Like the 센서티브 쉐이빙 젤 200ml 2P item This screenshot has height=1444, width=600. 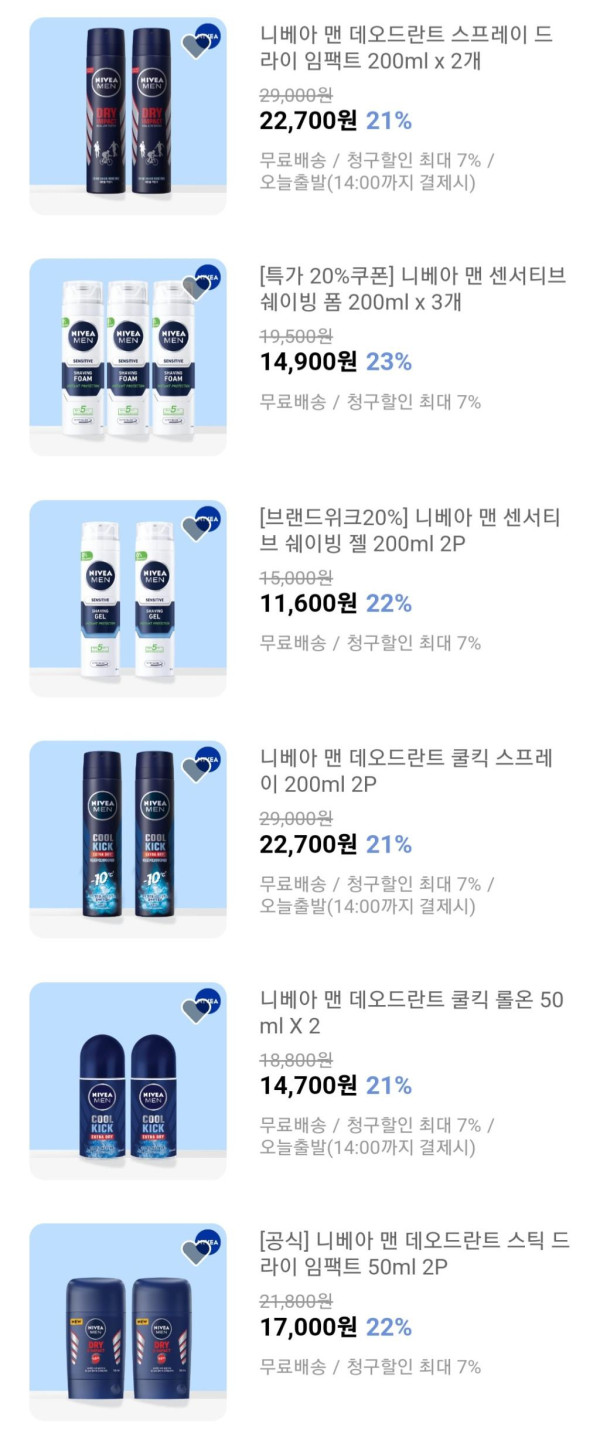tap(196, 529)
